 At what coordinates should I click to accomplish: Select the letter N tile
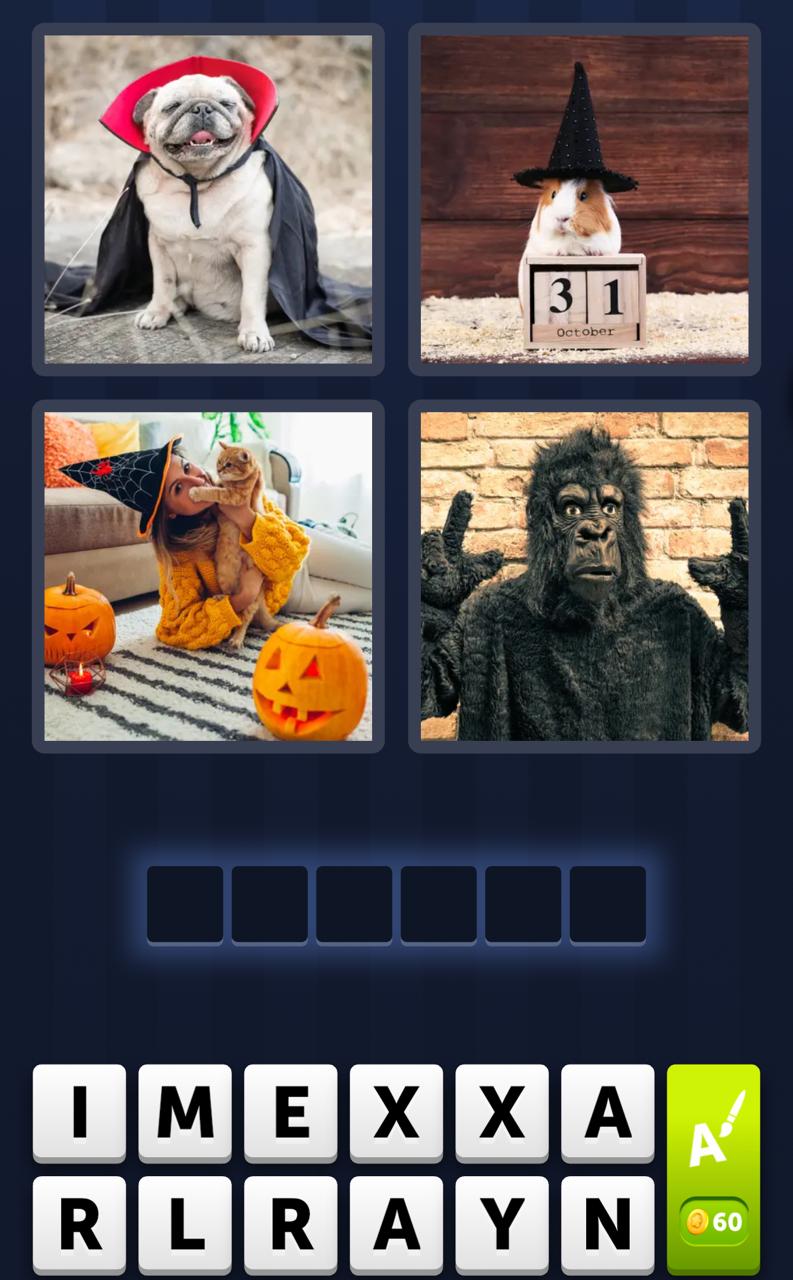[608, 1224]
